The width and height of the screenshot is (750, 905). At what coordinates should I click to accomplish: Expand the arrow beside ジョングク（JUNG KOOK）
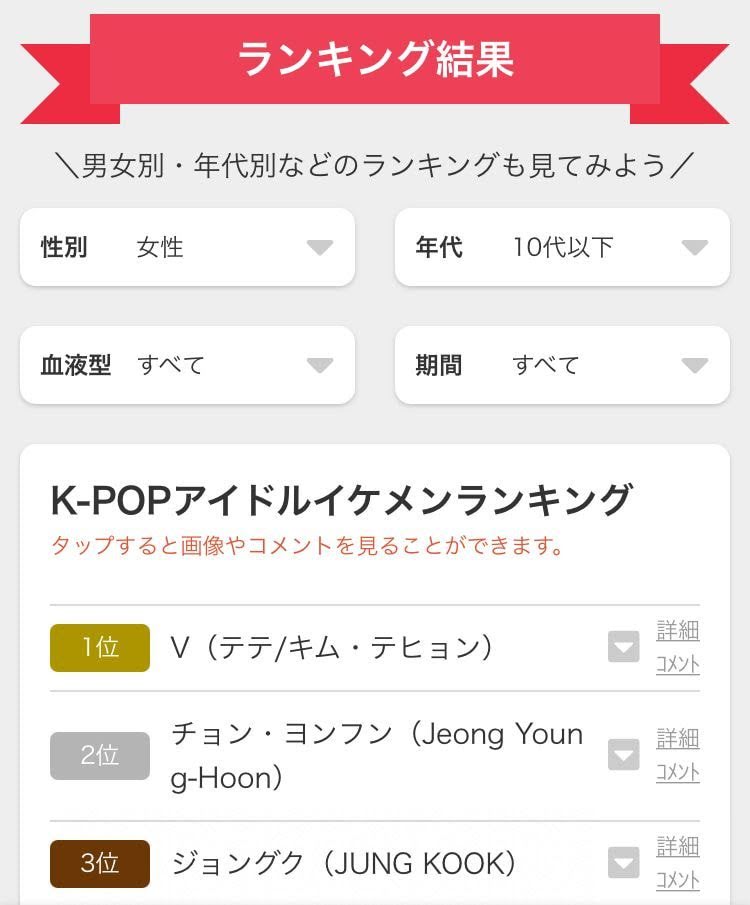[623, 863]
